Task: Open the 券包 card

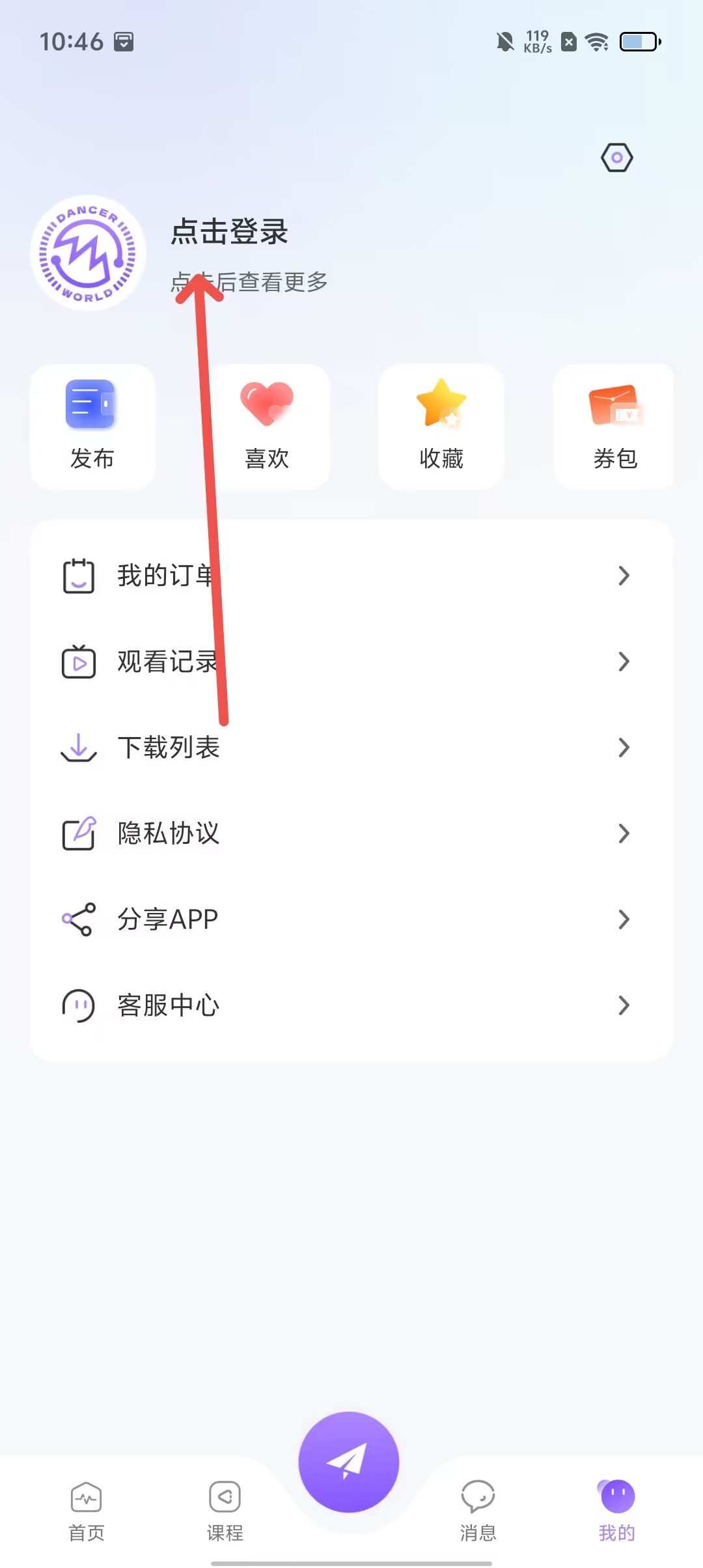Action: 614,426
